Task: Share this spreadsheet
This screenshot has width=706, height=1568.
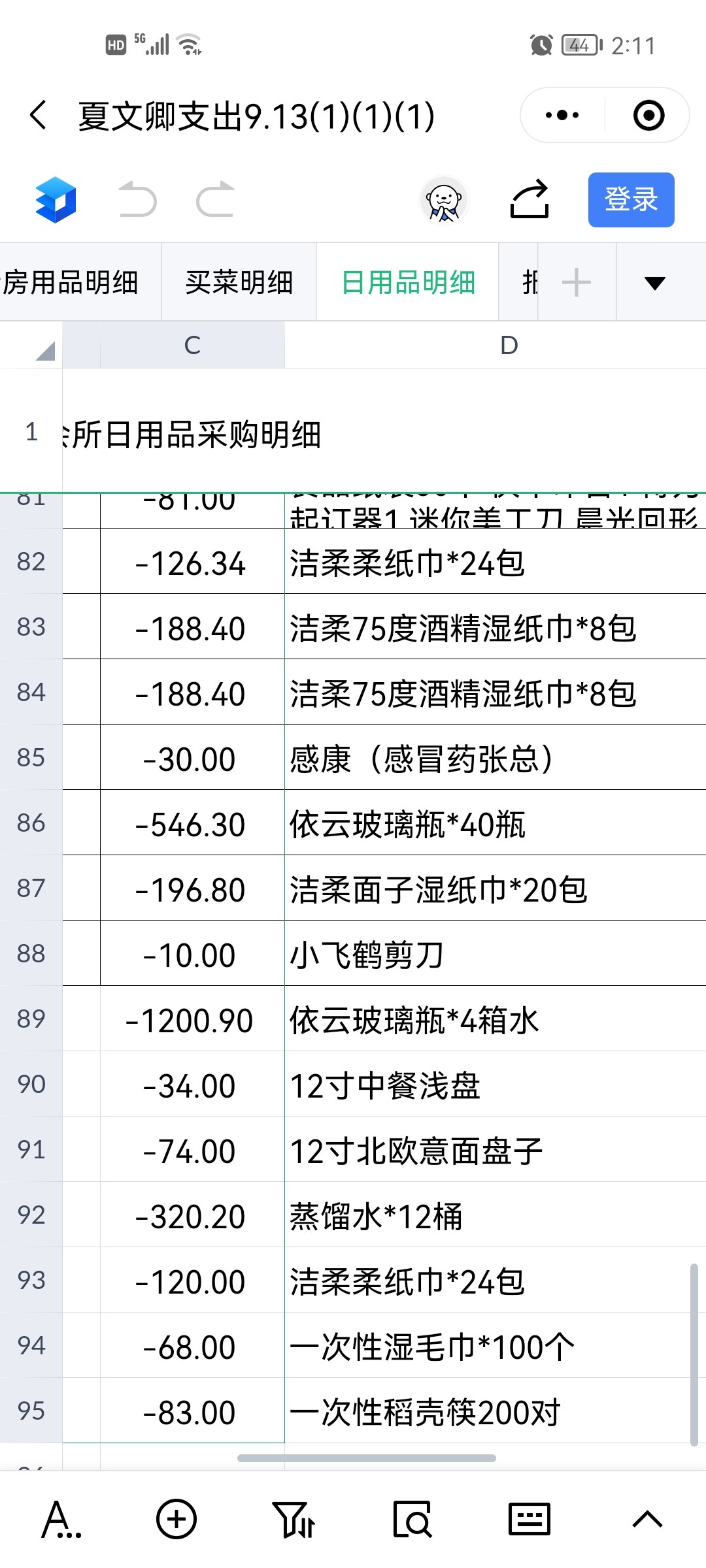Action: pyautogui.click(x=529, y=199)
